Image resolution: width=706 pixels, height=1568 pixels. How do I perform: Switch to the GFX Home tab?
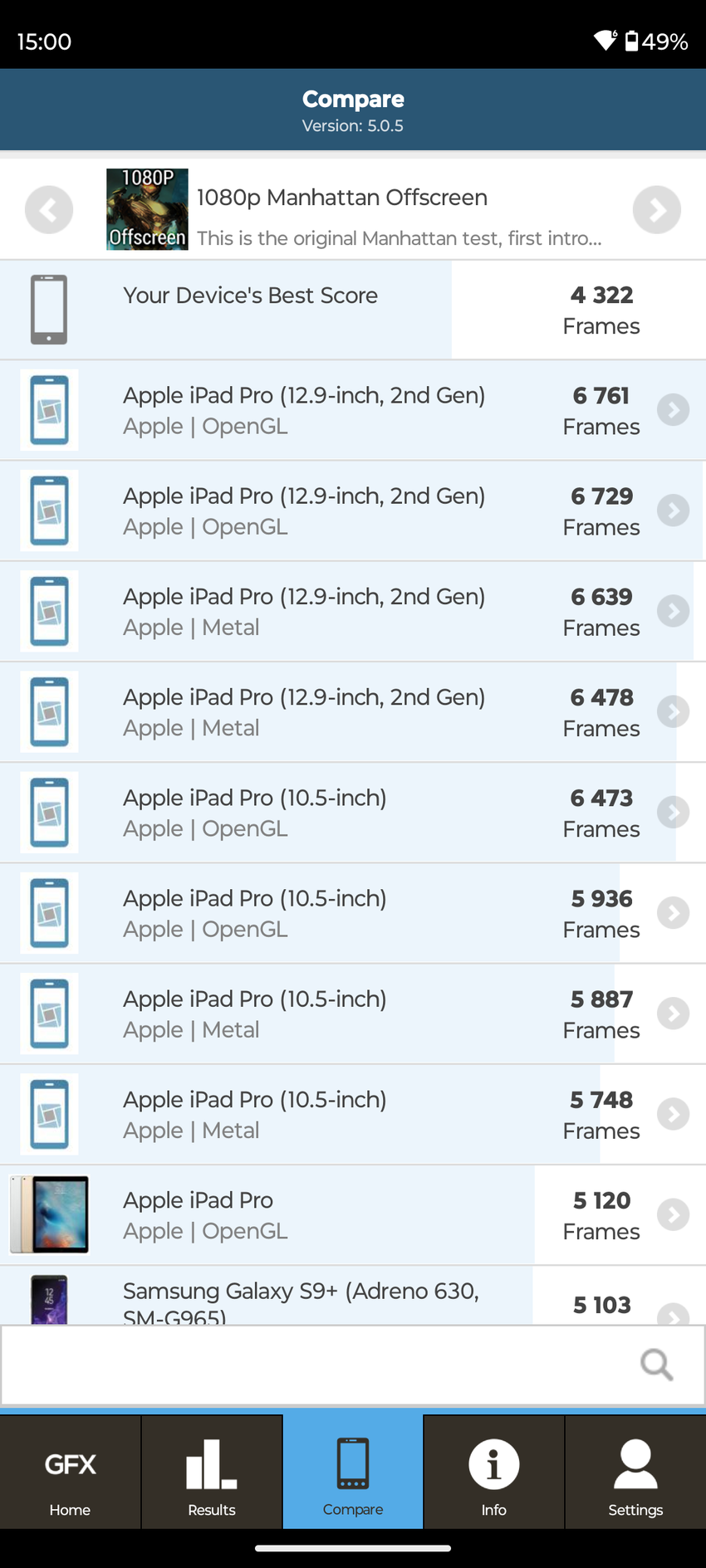click(x=71, y=1472)
